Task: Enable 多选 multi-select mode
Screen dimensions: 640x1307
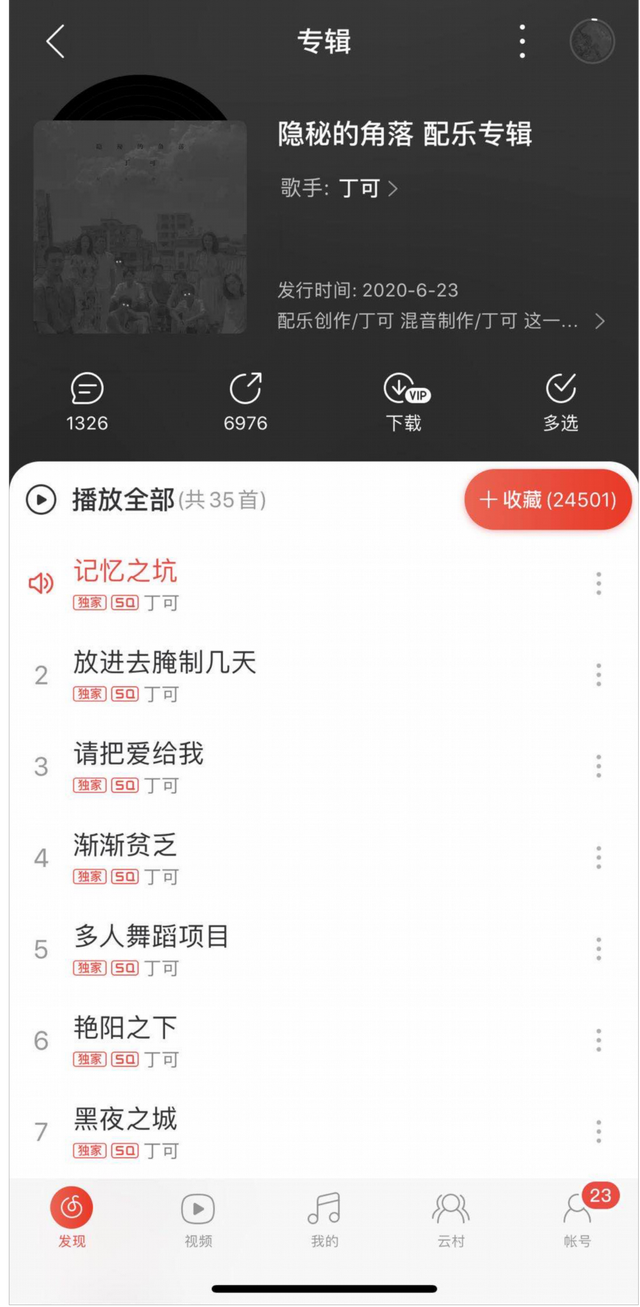Action: (x=560, y=402)
